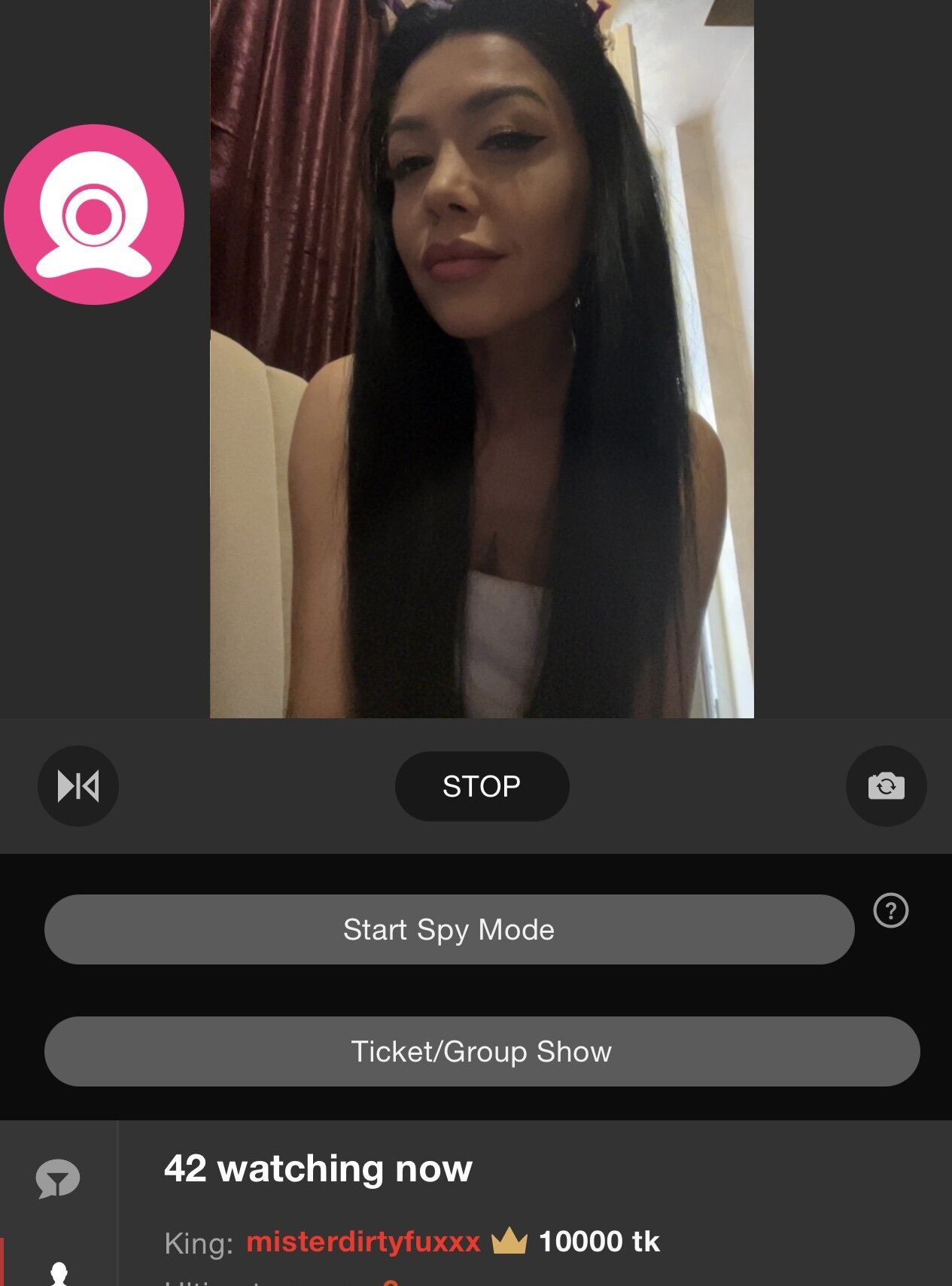Open help for Spy Mode
Image resolution: width=952 pixels, height=1286 pixels.
point(890,910)
